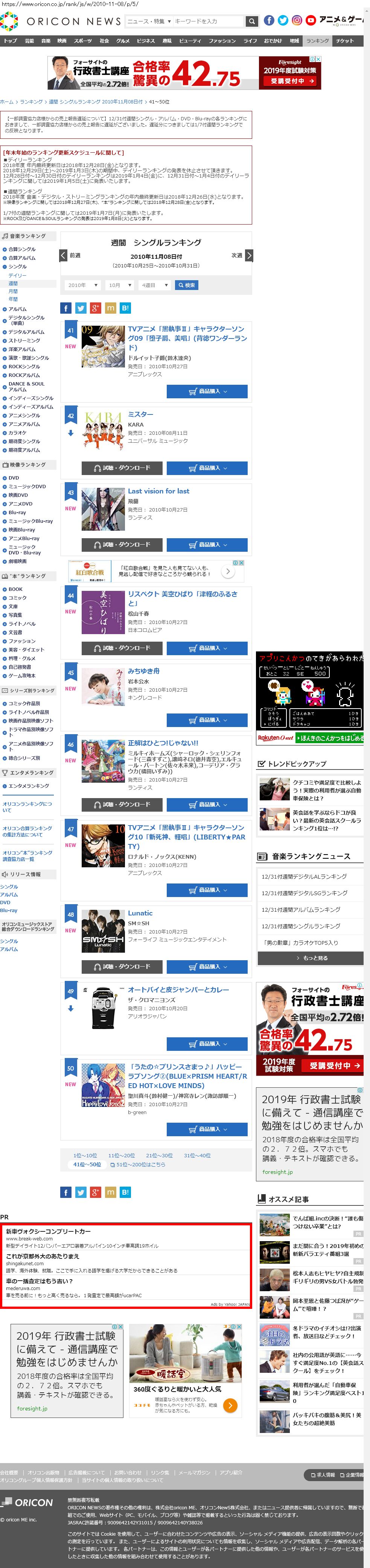Viewport: 370px width, 1568px height.
Task: Go to previous week with 前週 arrow
Action: tap(63, 255)
